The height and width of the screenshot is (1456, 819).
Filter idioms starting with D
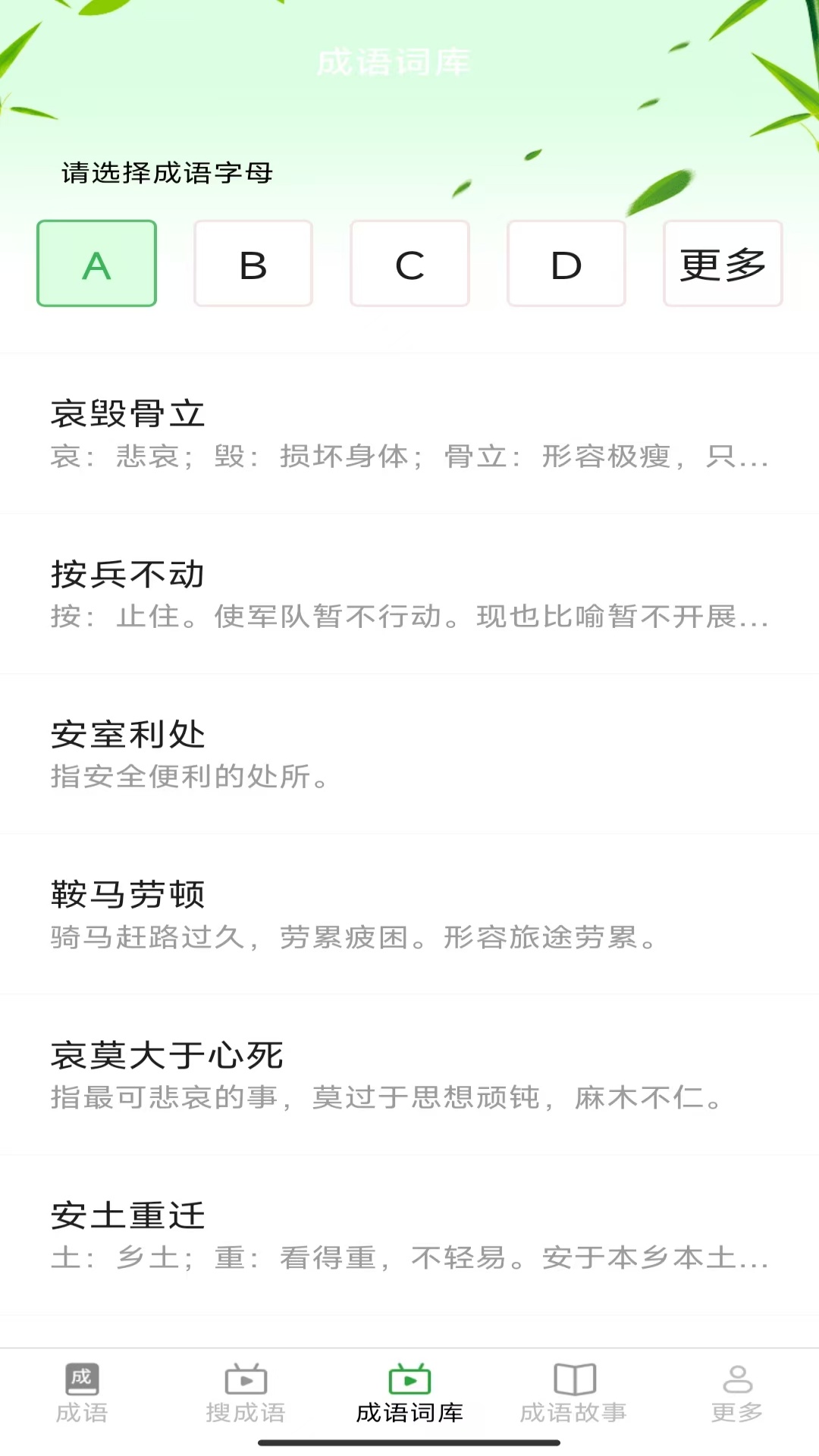[566, 263]
